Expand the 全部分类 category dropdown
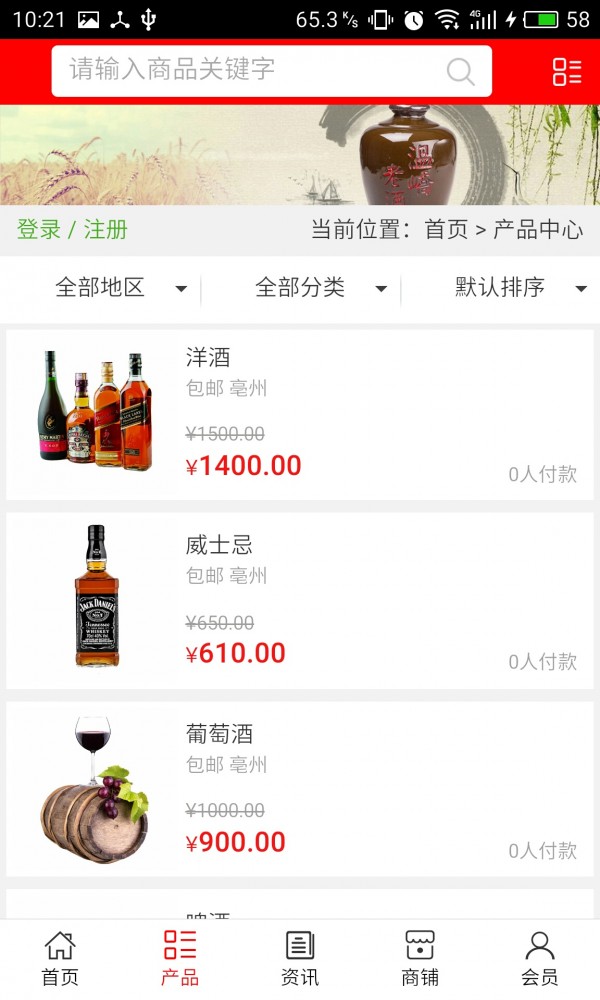600x1000 pixels. [320, 288]
